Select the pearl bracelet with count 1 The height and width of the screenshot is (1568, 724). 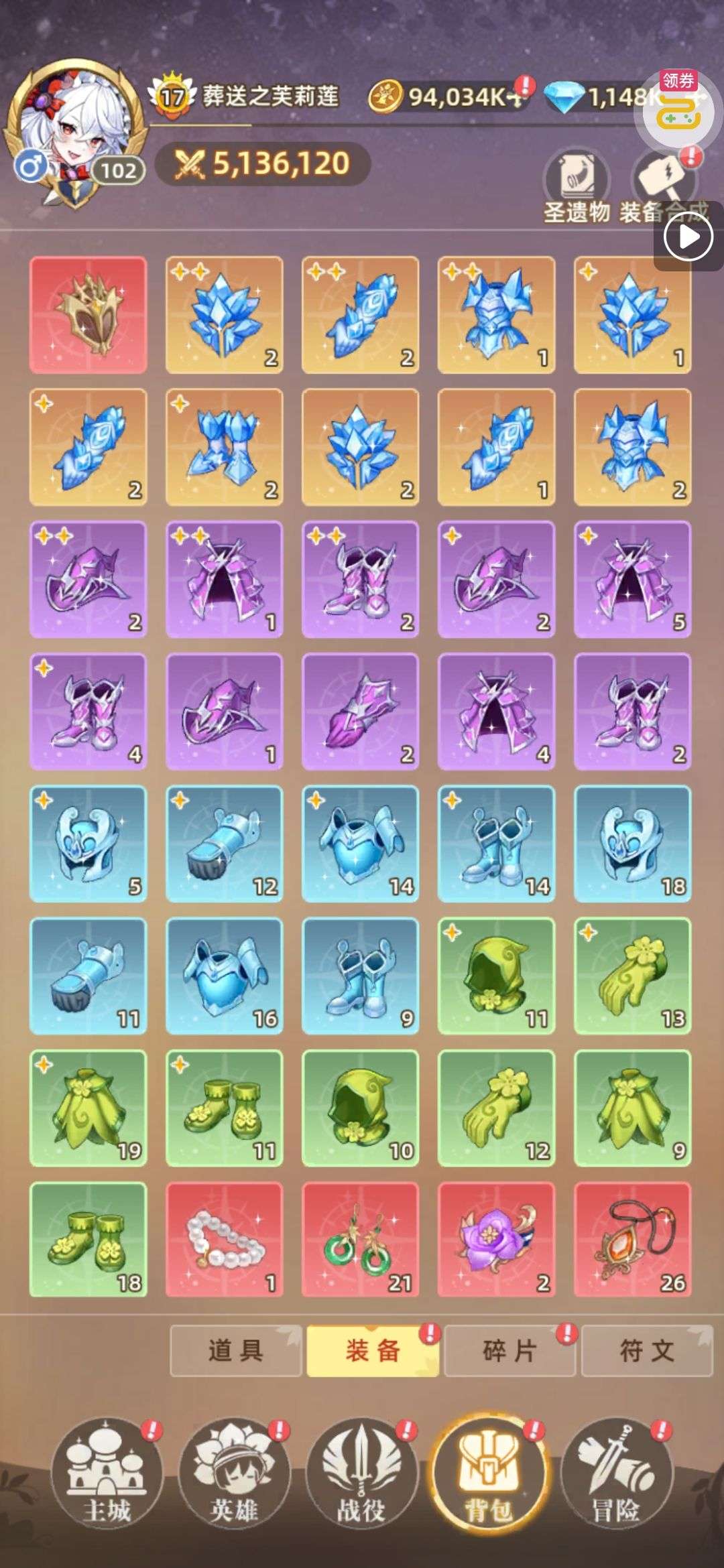225,1240
